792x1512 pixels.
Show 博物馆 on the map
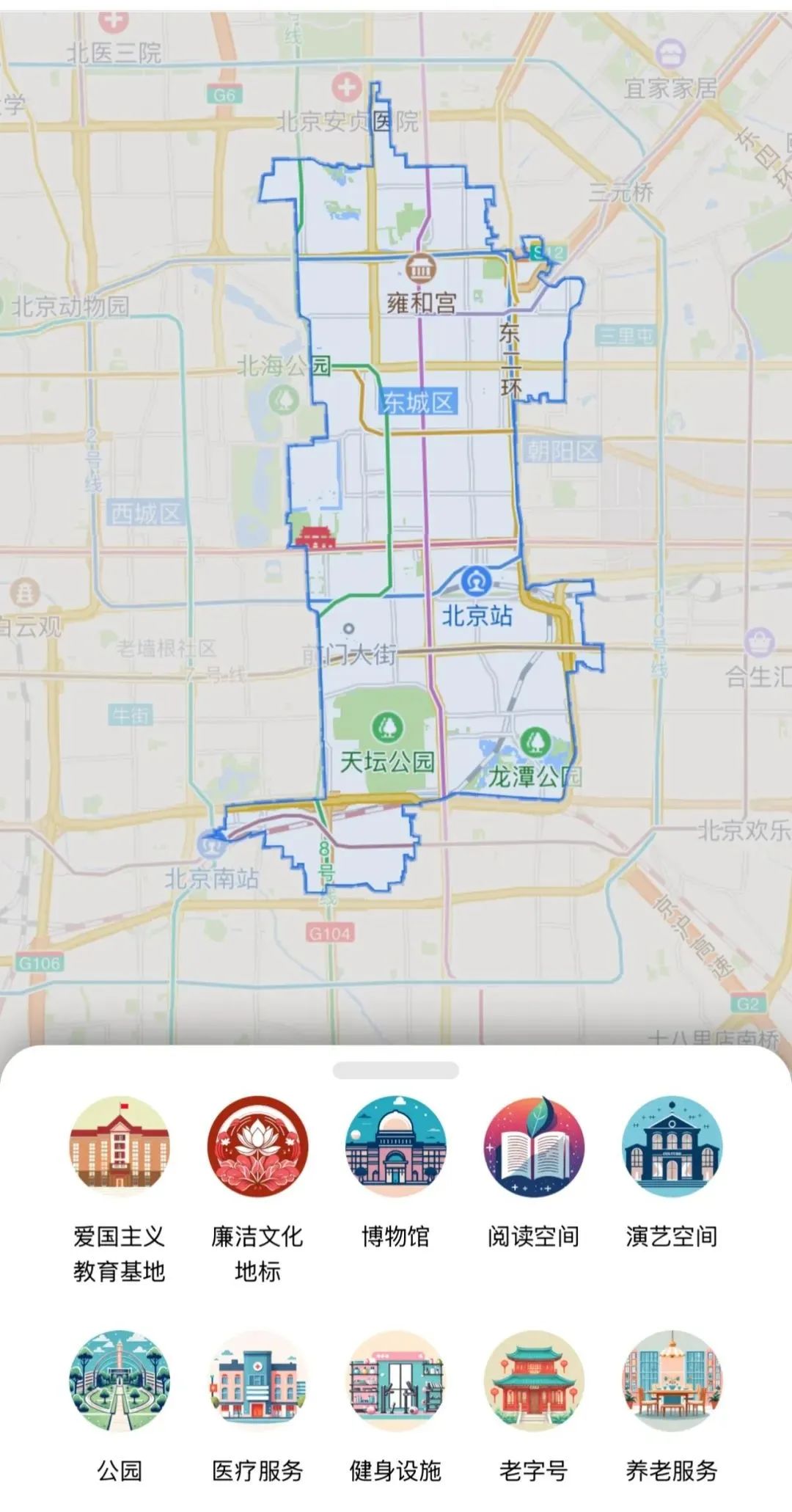395,1147
